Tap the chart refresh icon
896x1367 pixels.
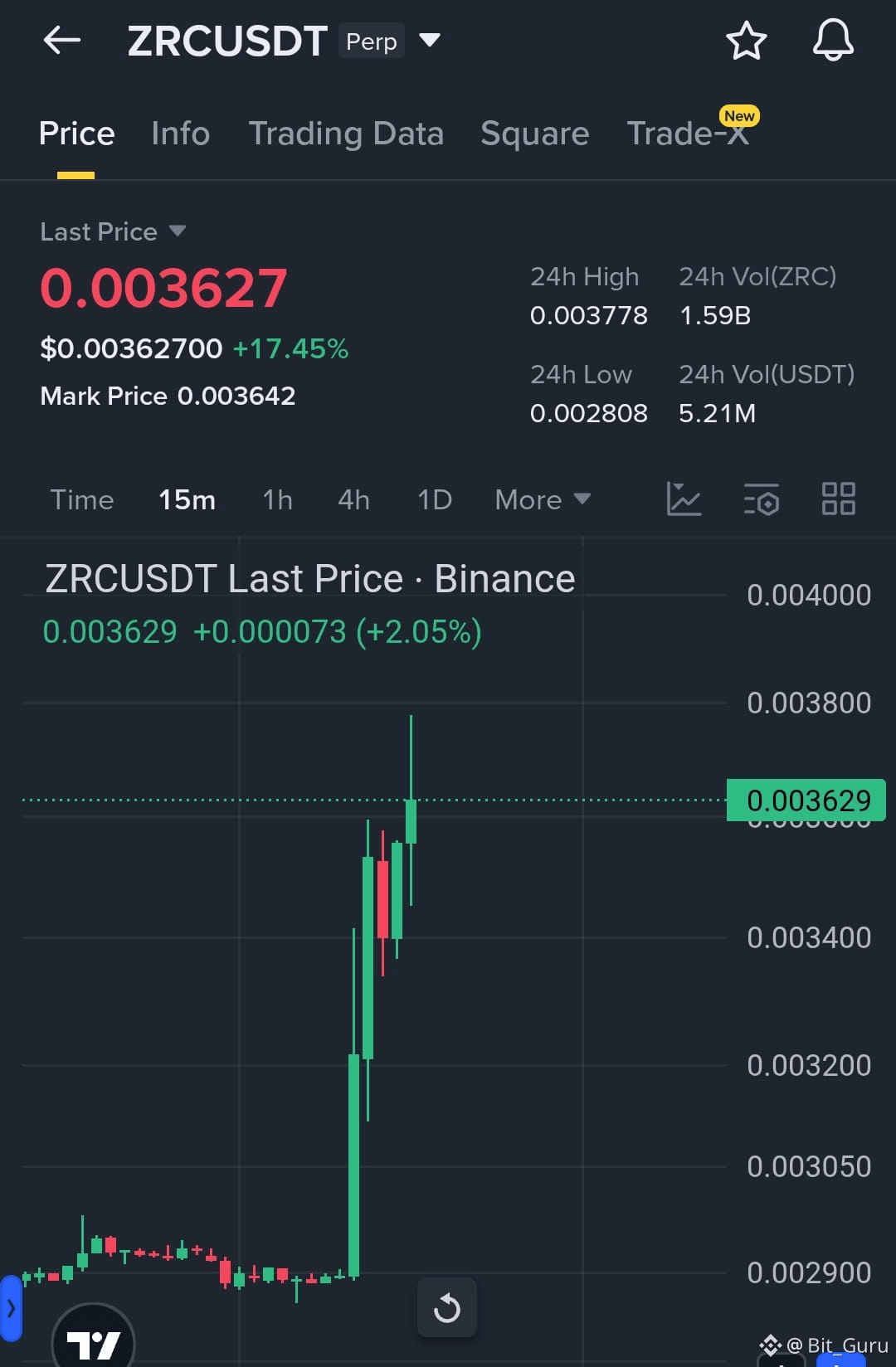[x=447, y=1307]
